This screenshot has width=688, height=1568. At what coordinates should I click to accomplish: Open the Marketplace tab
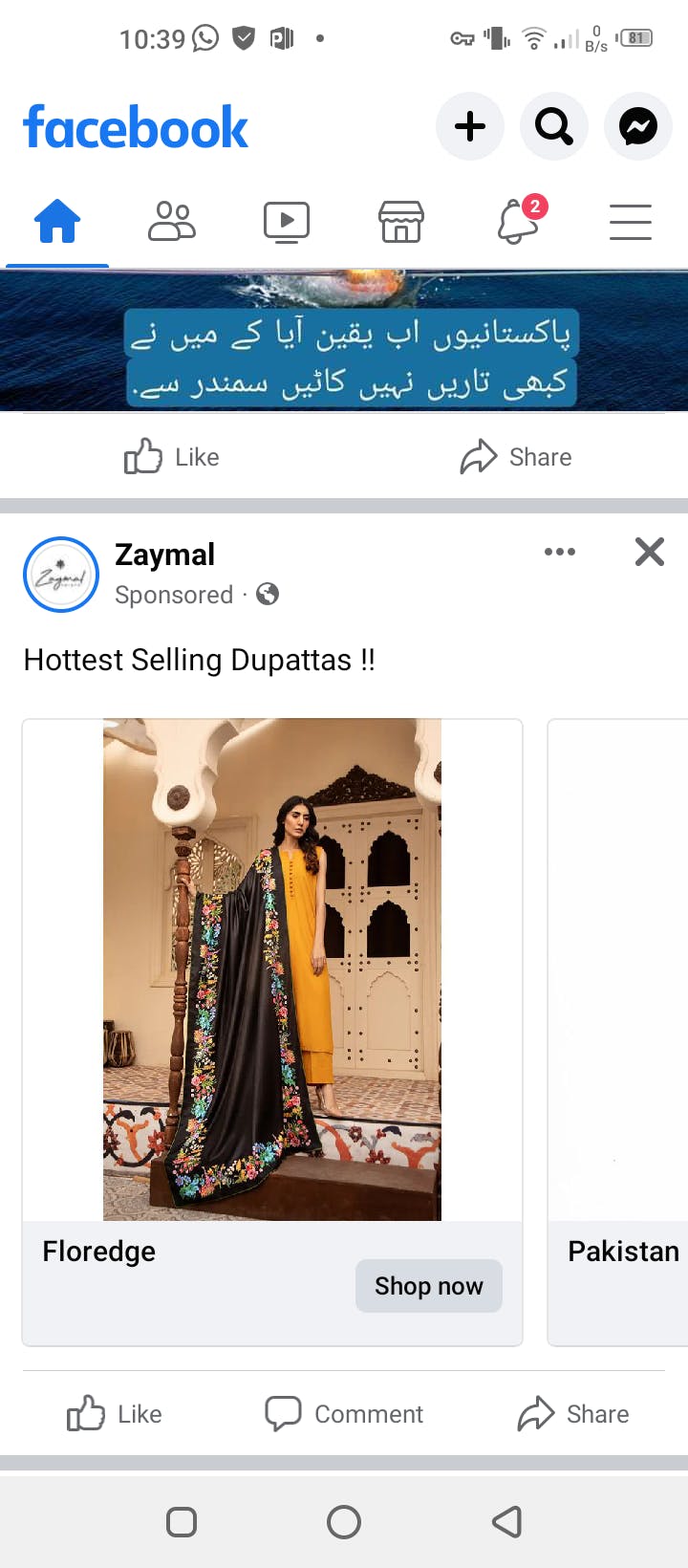[x=401, y=222]
